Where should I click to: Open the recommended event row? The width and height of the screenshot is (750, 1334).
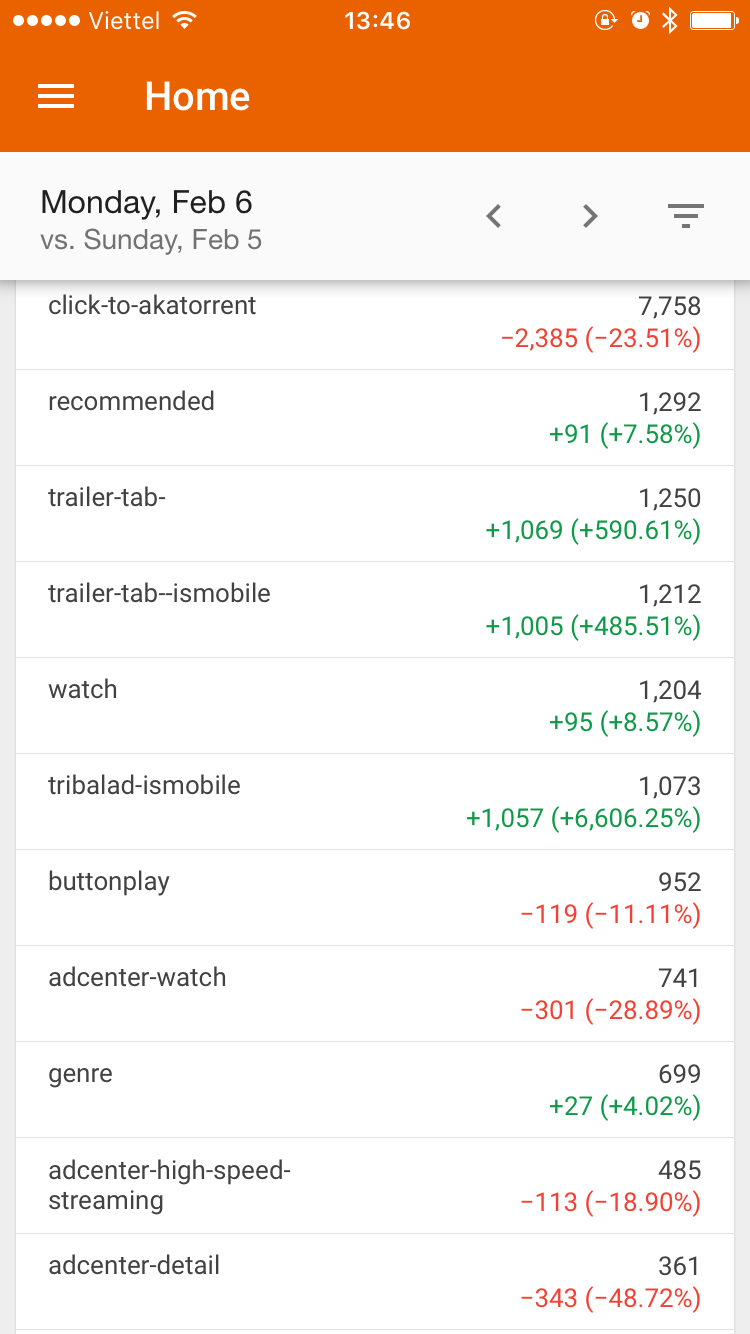(374, 418)
